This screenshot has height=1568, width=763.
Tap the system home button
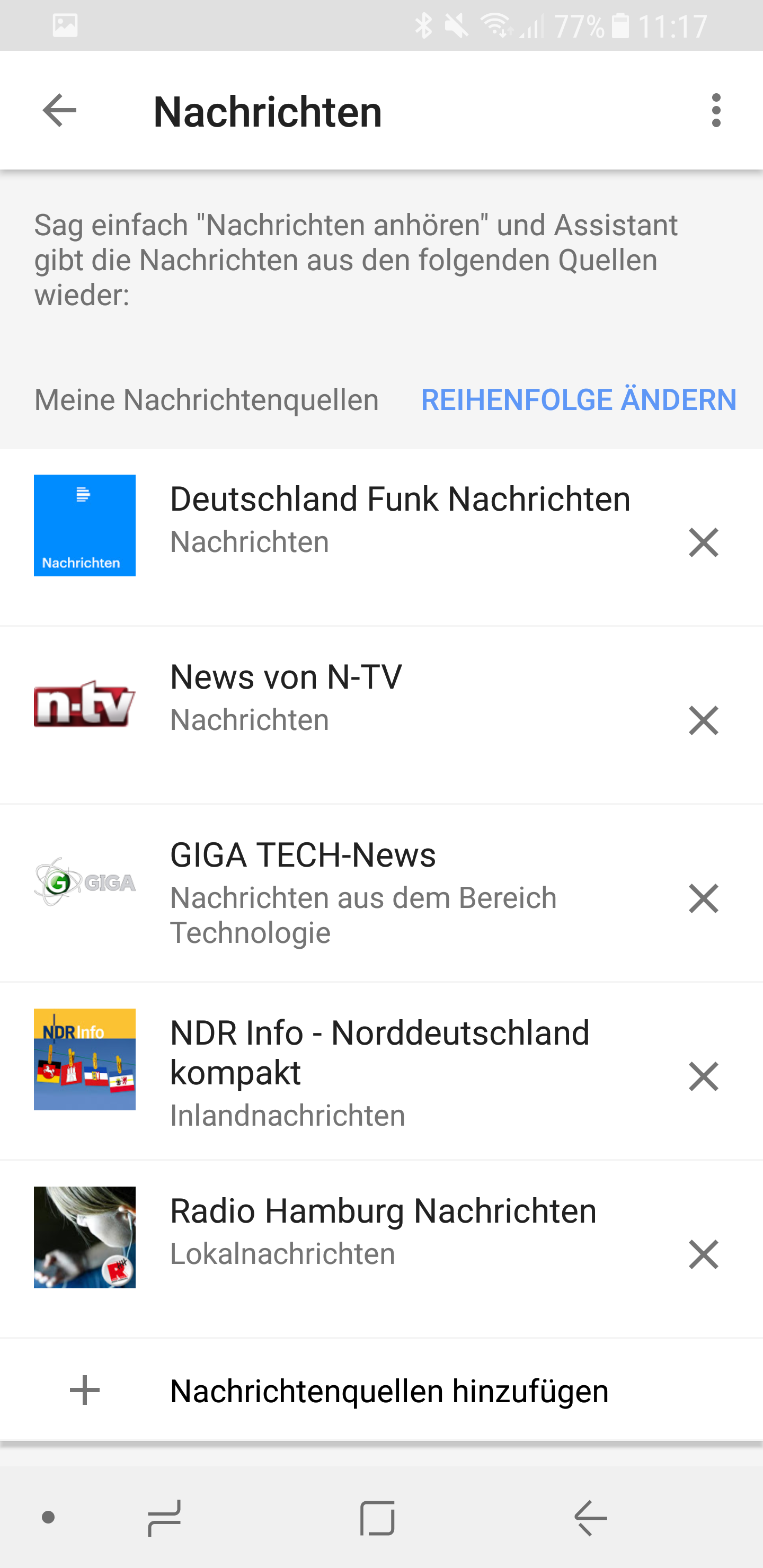coord(378,1518)
